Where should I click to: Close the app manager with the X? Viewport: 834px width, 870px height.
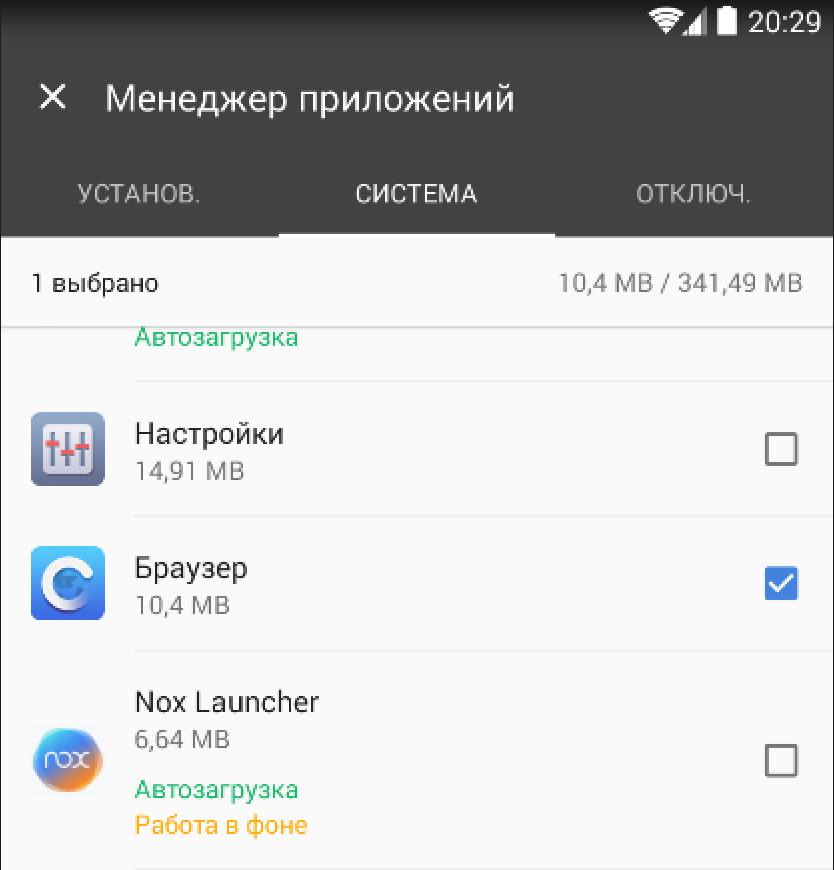pos(52,97)
